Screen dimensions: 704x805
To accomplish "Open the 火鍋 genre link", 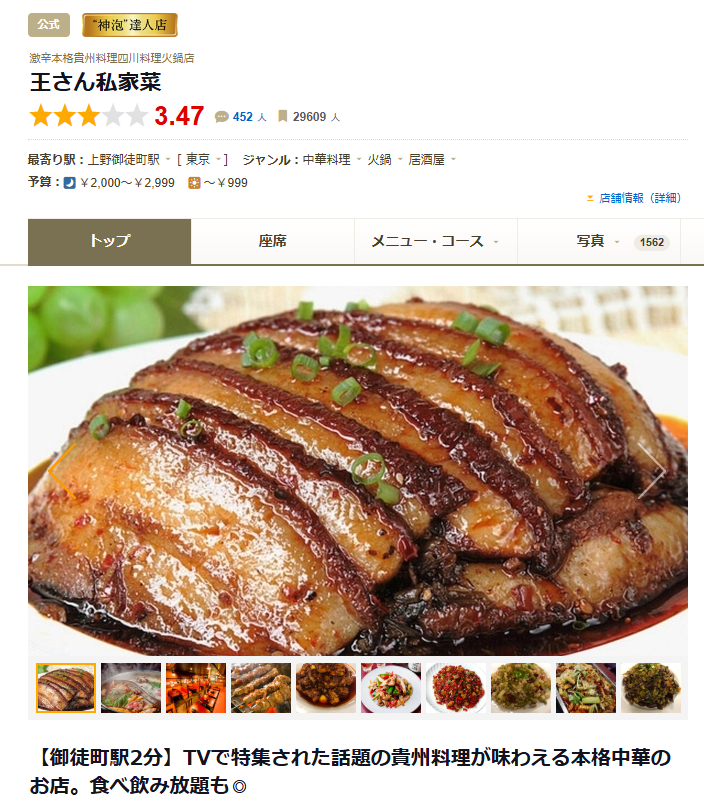I will pos(379,159).
